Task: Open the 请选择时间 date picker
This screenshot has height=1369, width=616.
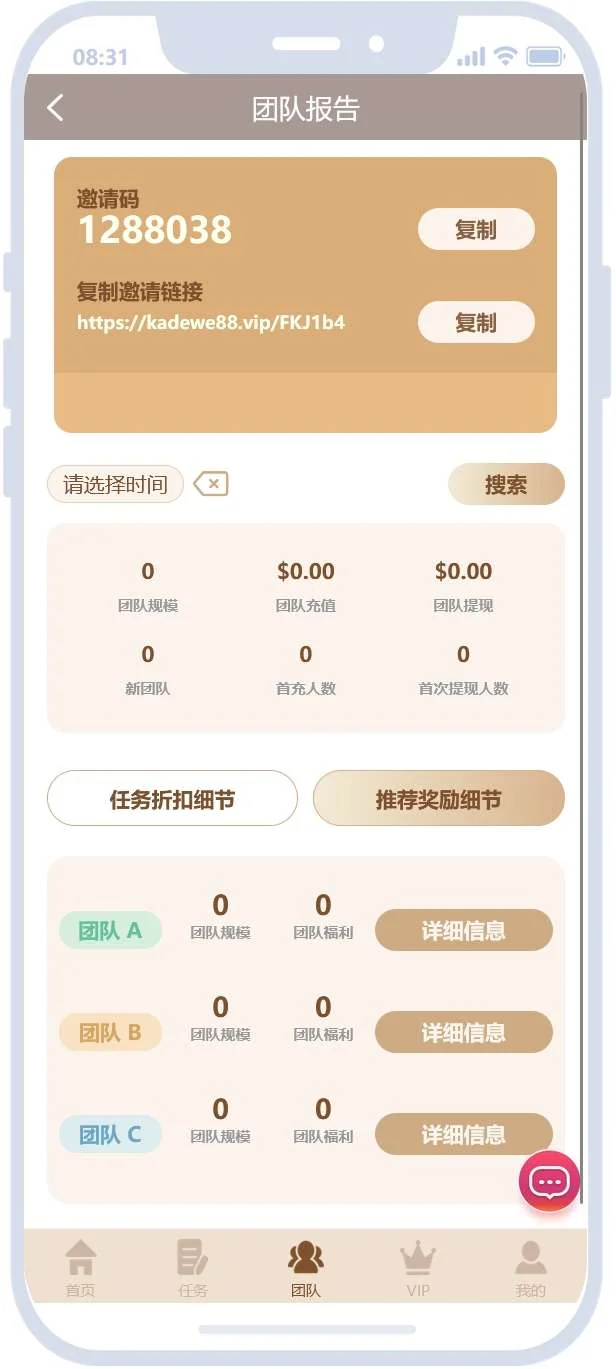Action: click(x=115, y=485)
